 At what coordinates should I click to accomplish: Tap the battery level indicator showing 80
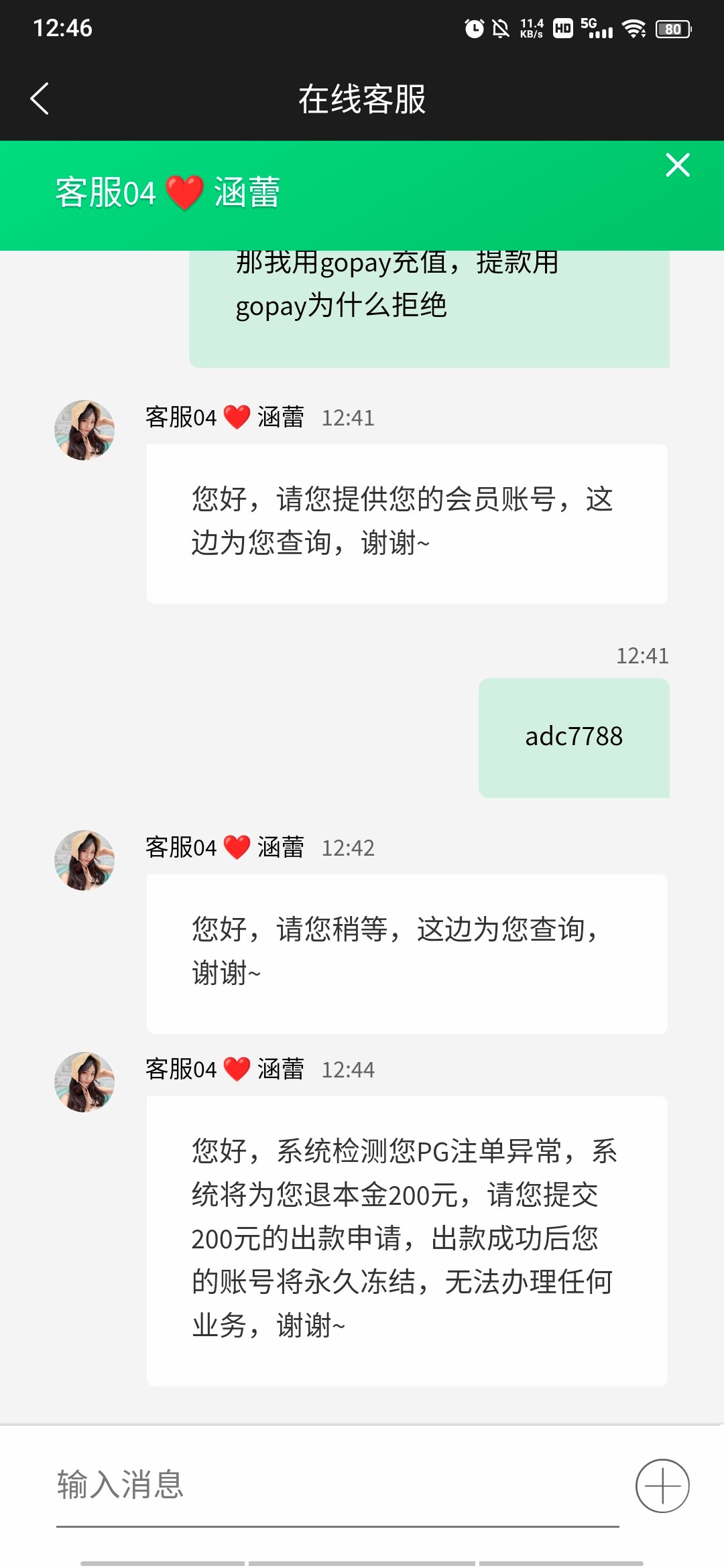point(672,29)
